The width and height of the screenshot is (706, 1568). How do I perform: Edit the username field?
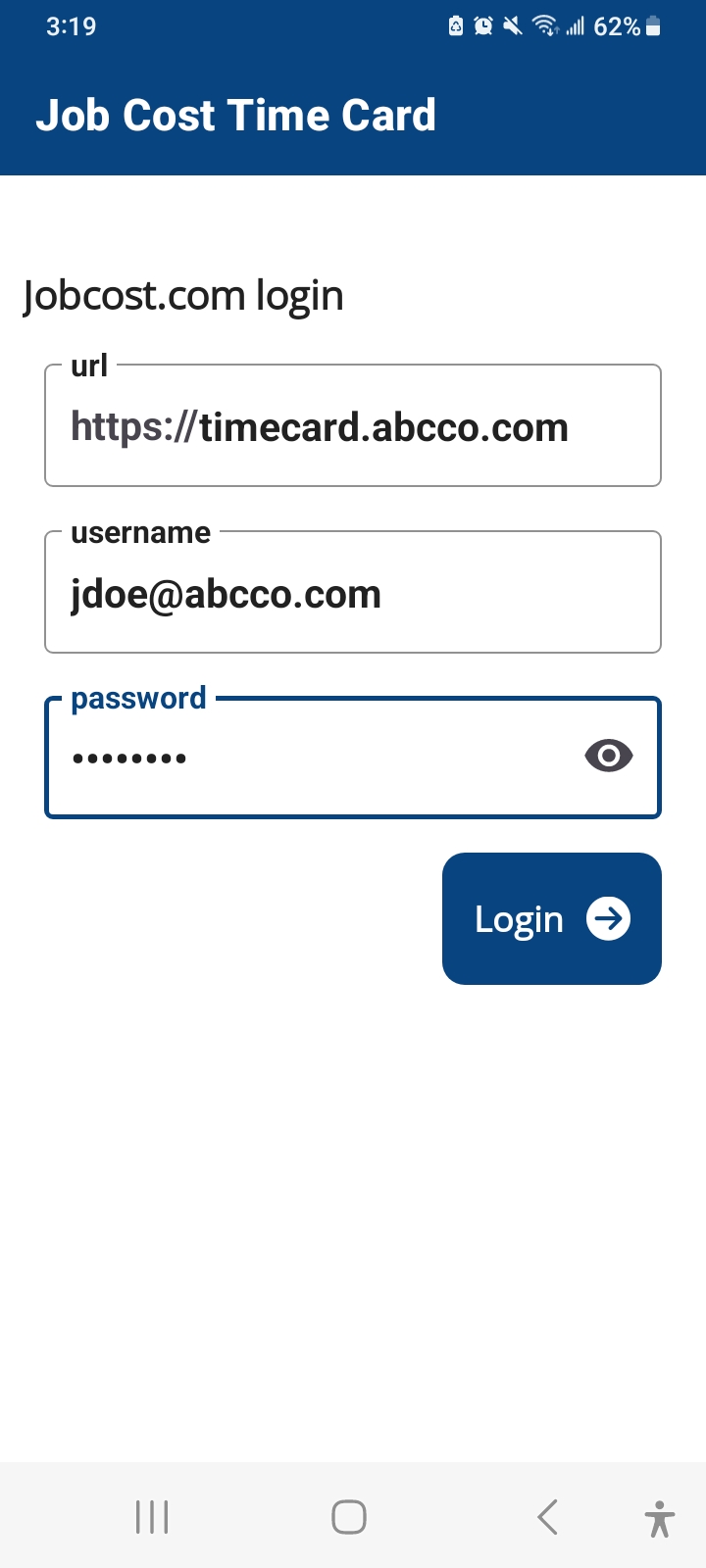click(x=353, y=592)
